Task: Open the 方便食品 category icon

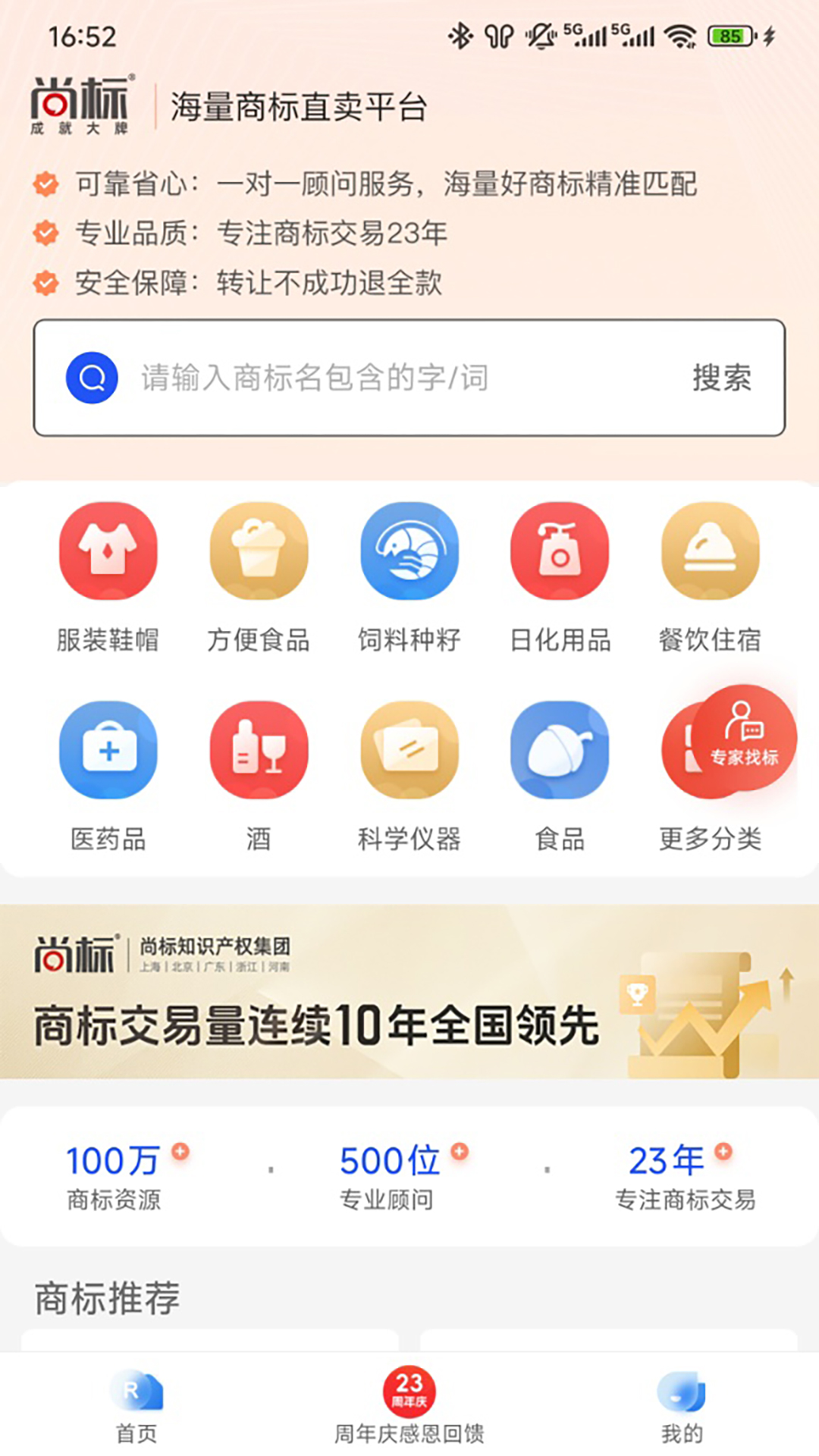Action: click(x=259, y=552)
